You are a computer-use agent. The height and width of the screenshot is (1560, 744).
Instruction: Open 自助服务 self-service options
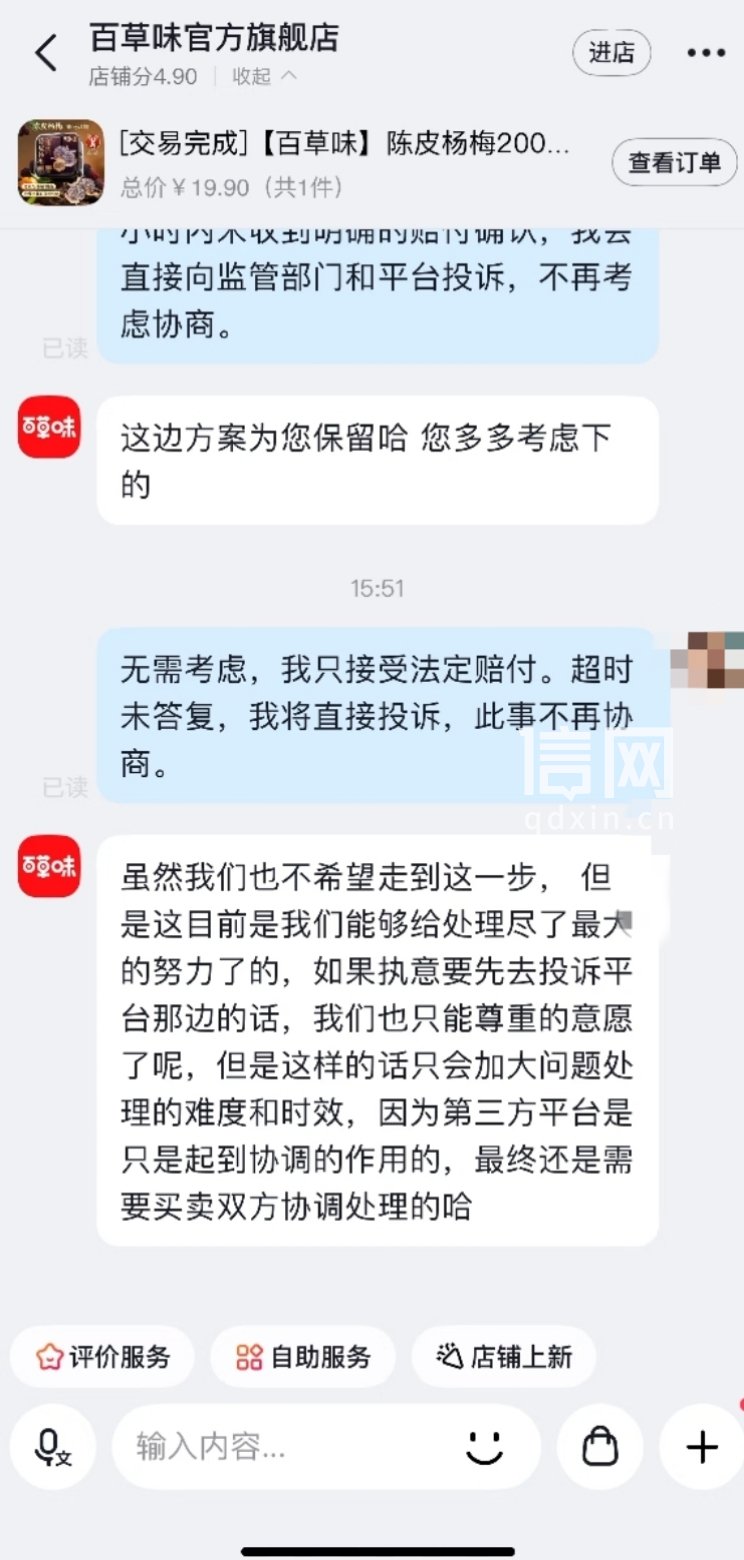303,1357
